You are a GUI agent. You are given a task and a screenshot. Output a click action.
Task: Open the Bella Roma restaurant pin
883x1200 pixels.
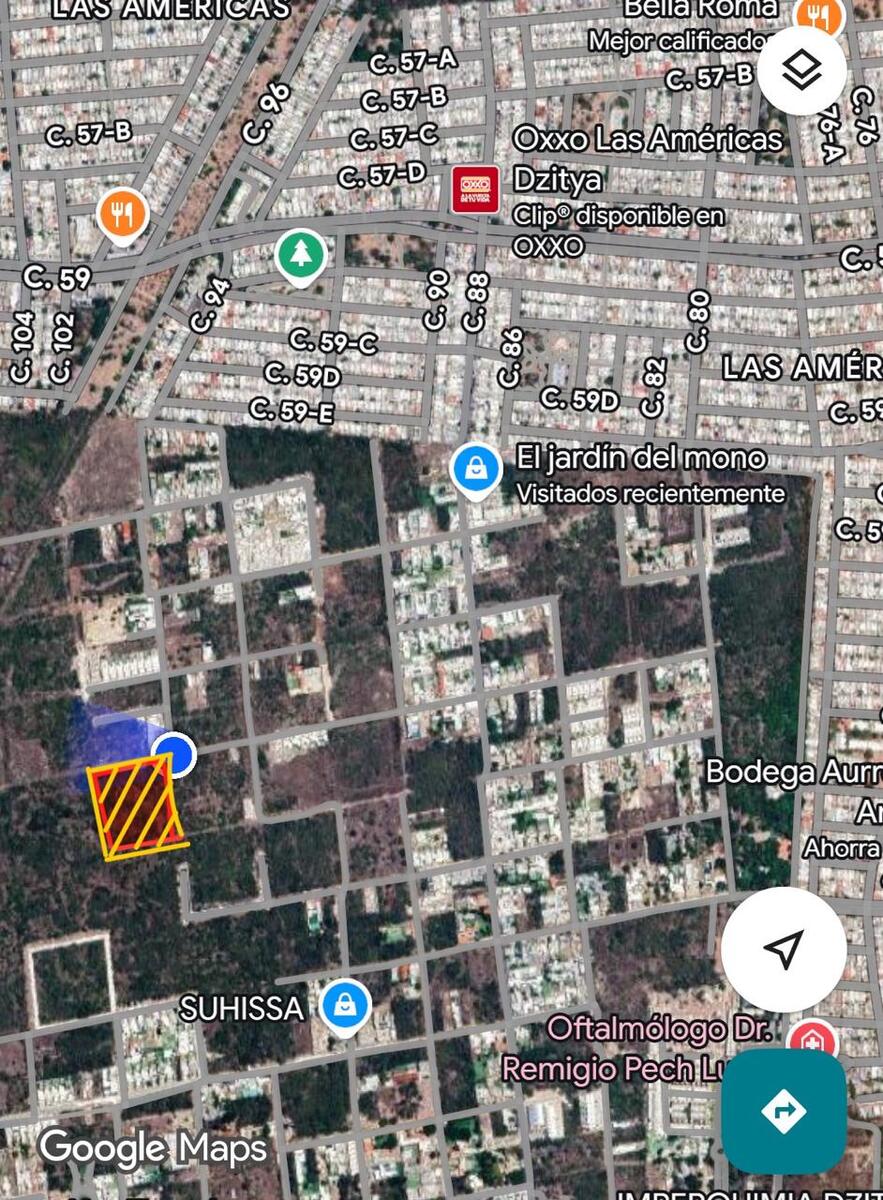(x=819, y=15)
